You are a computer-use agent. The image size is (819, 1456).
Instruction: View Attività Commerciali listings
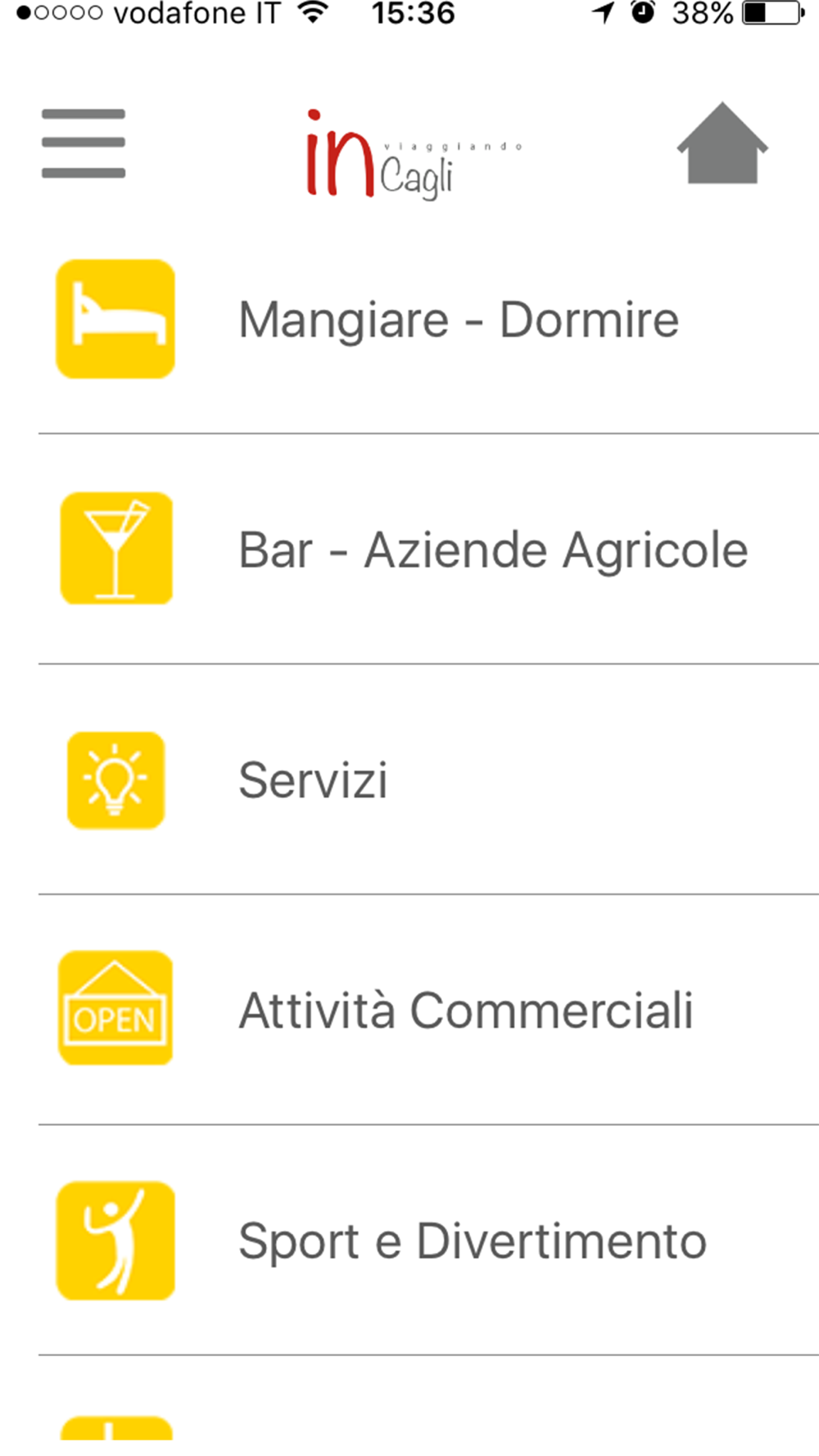428,1010
